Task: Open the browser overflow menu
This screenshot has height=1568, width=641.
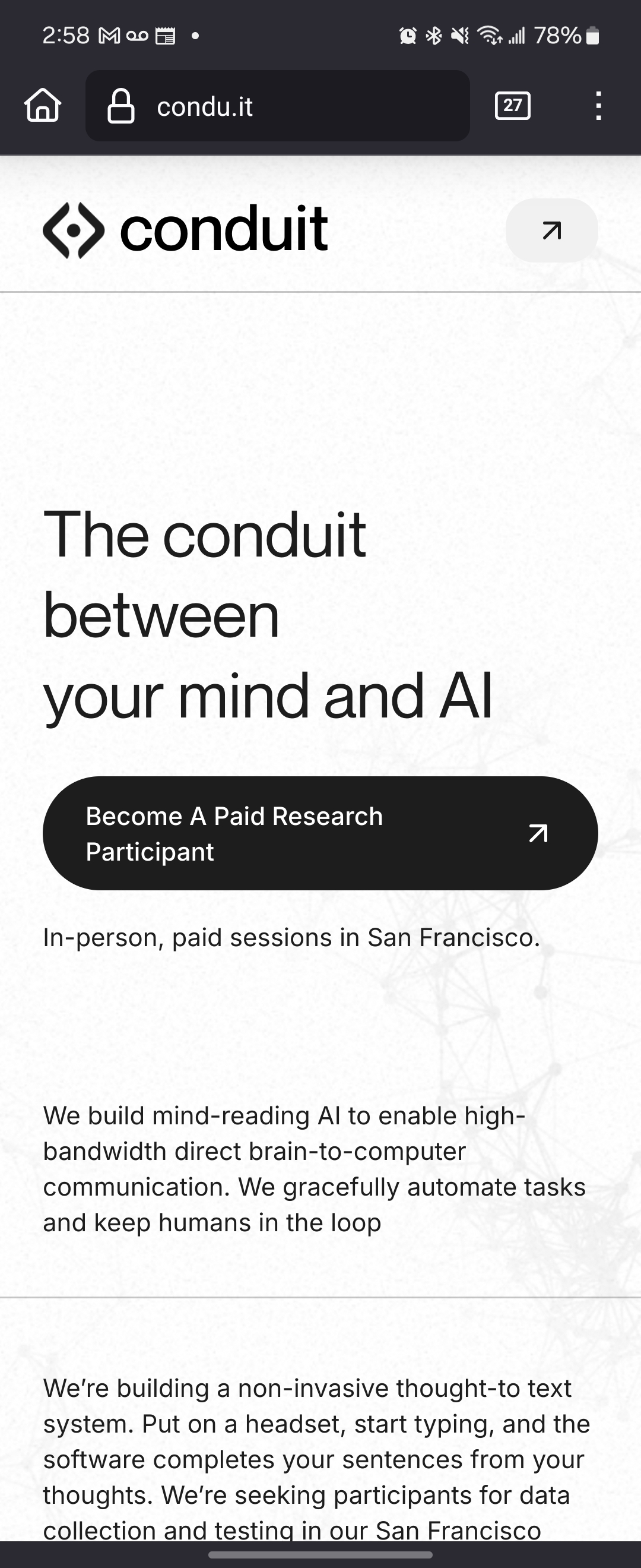Action: pyautogui.click(x=598, y=106)
